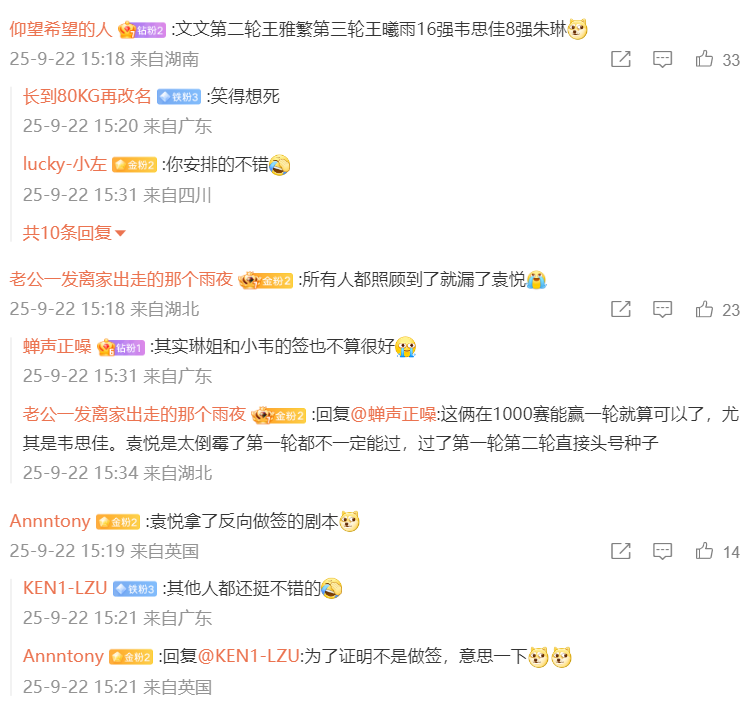The image size is (751, 706).
Task: Like the comment by 仰望希望的人
Action: 705,60
